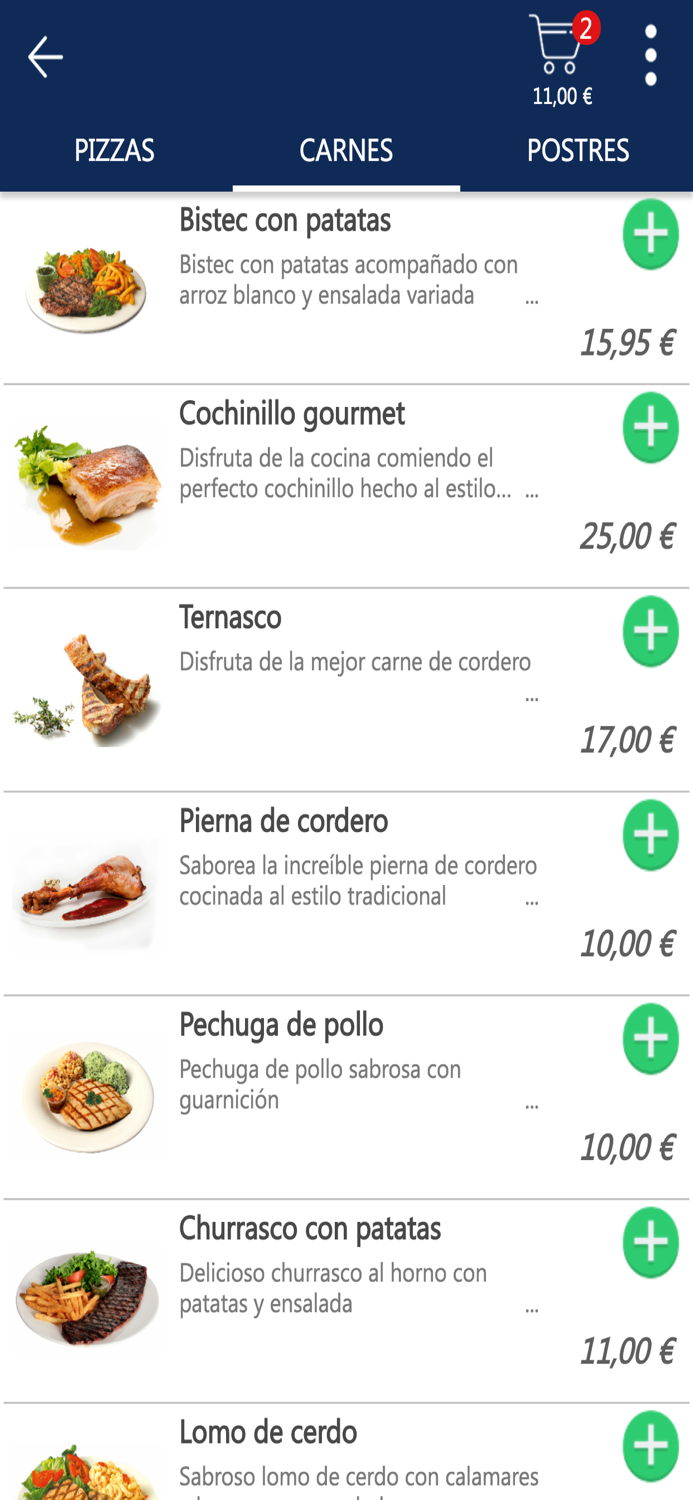693x1500 pixels.
Task: View Pierna de cordero details
Action: tap(283, 822)
